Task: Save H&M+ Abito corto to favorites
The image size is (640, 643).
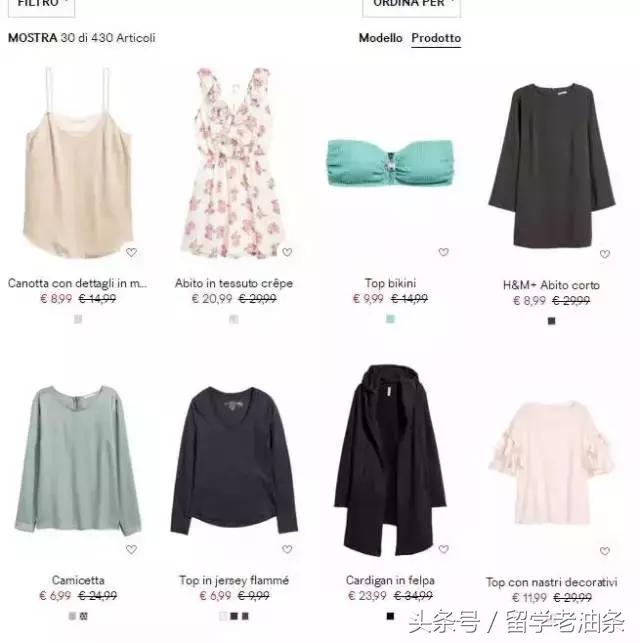Action: pos(604,255)
